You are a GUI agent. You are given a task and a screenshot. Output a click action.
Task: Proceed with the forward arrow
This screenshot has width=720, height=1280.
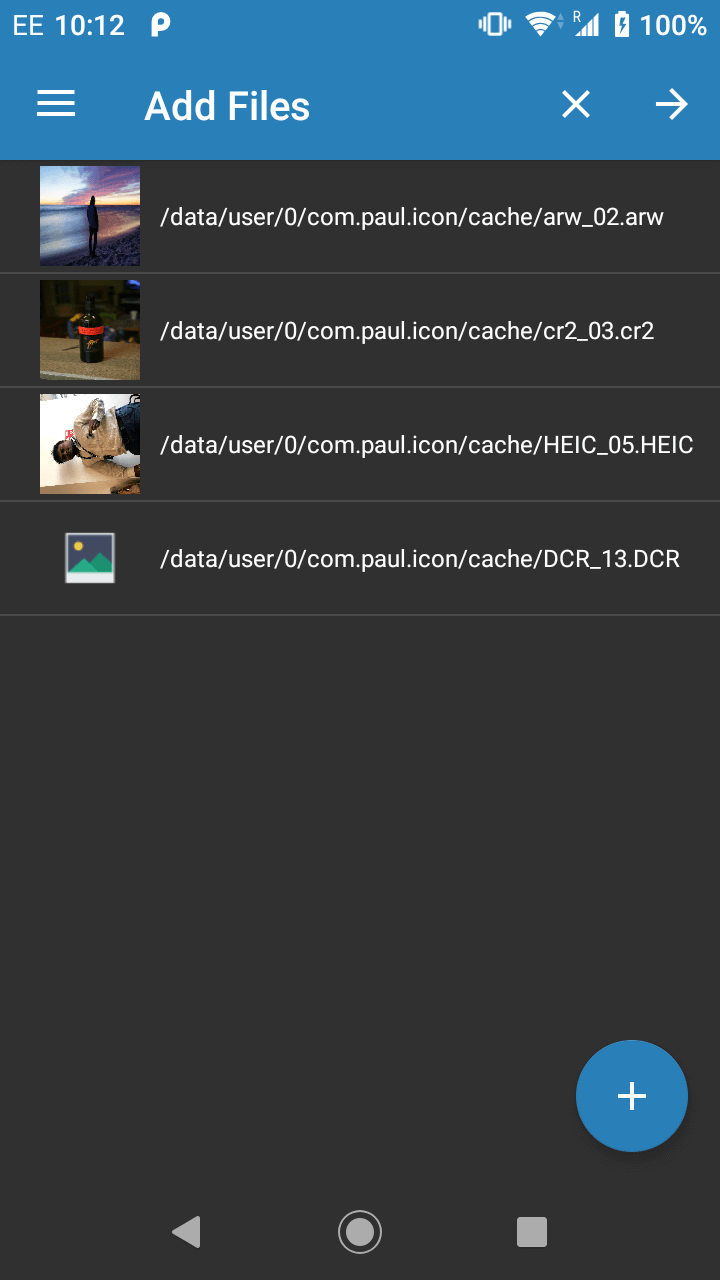tap(671, 104)
